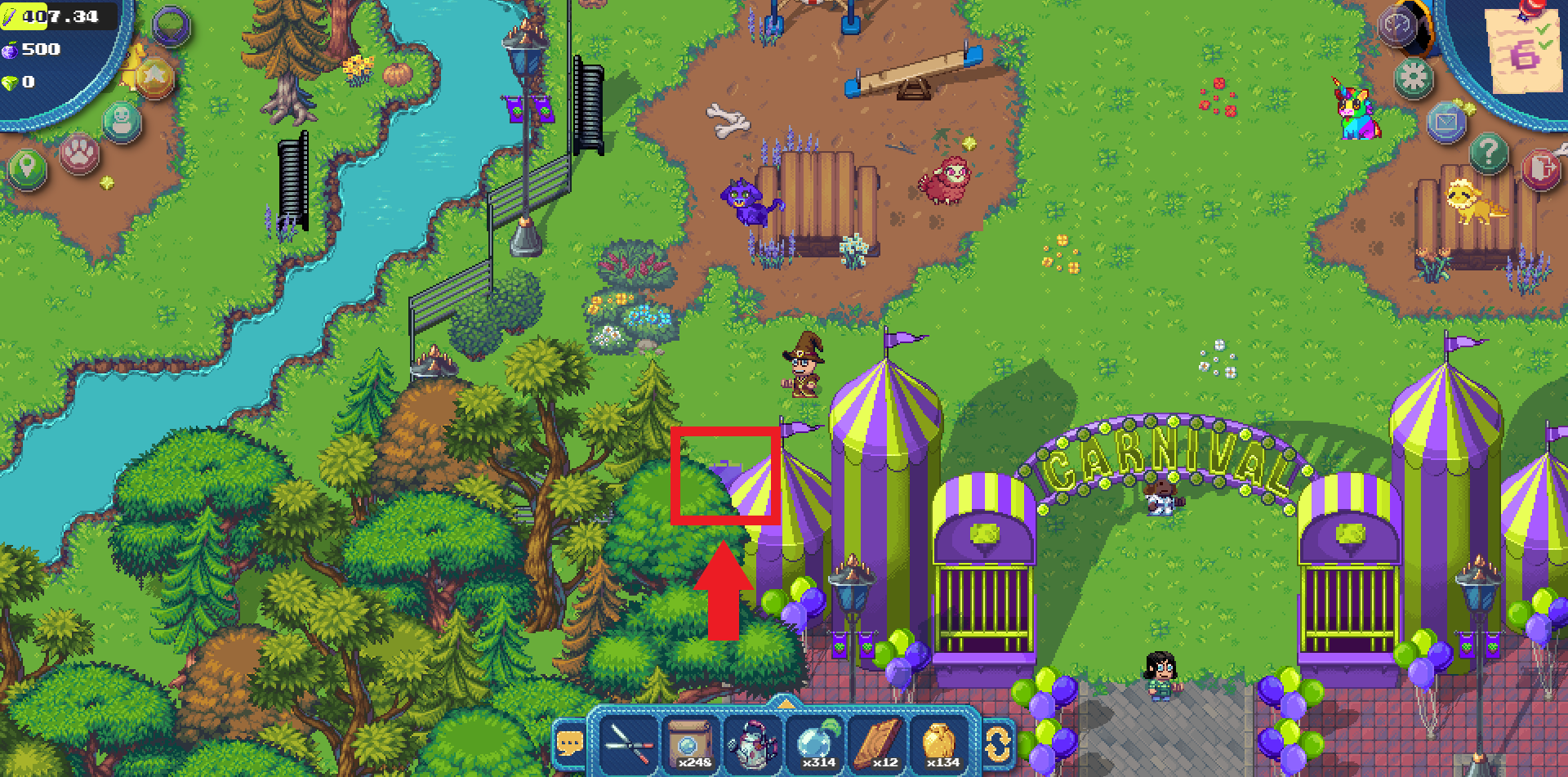The height and width of the screenshot is (777, 1568).
Task: Expand the inventory with up arrow
Action: click(785, 704)
